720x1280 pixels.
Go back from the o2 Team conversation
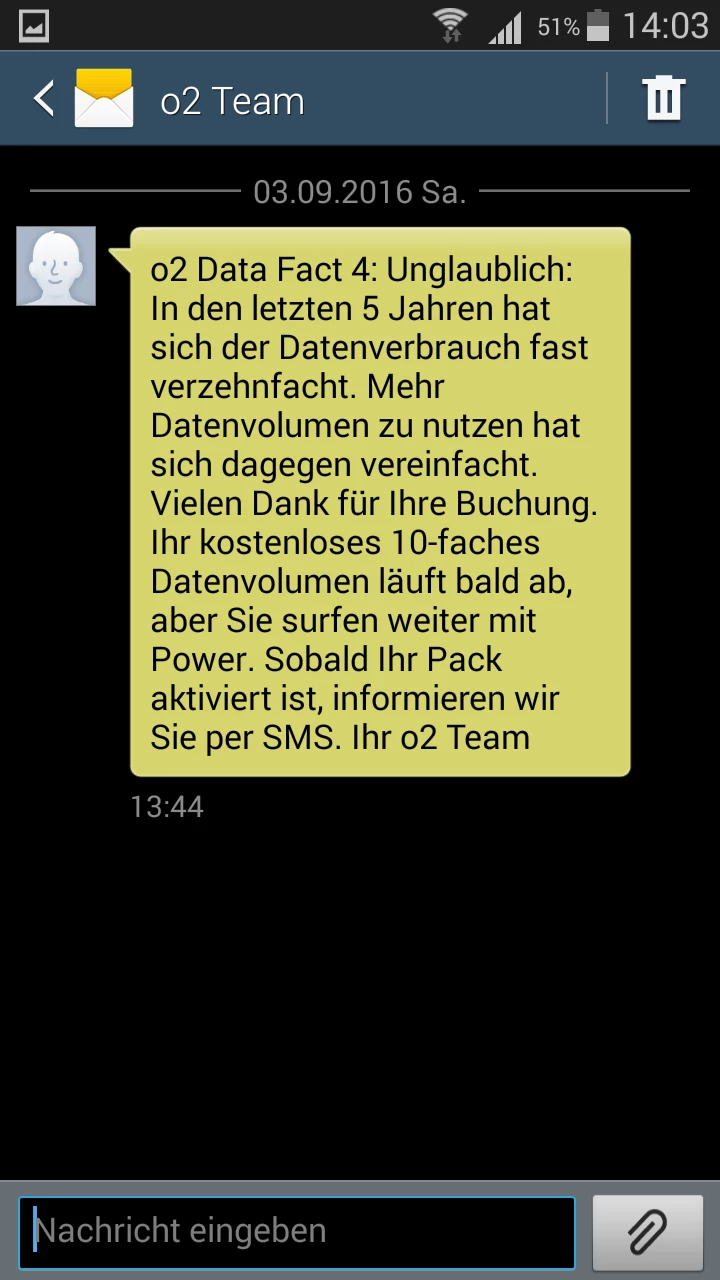[44, 99]
